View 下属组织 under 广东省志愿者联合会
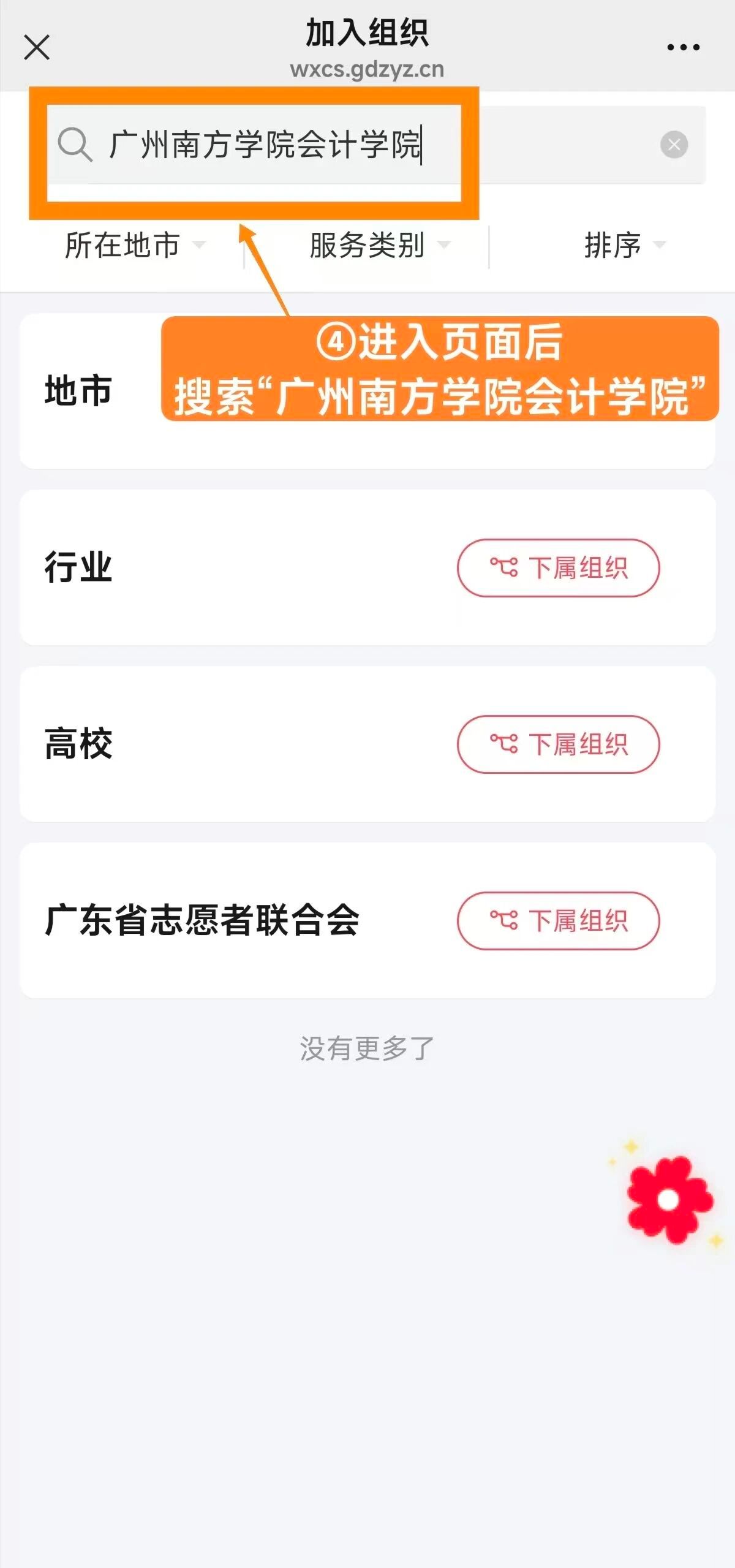This screenshot has width=735, height=1568. click(558, 921)
